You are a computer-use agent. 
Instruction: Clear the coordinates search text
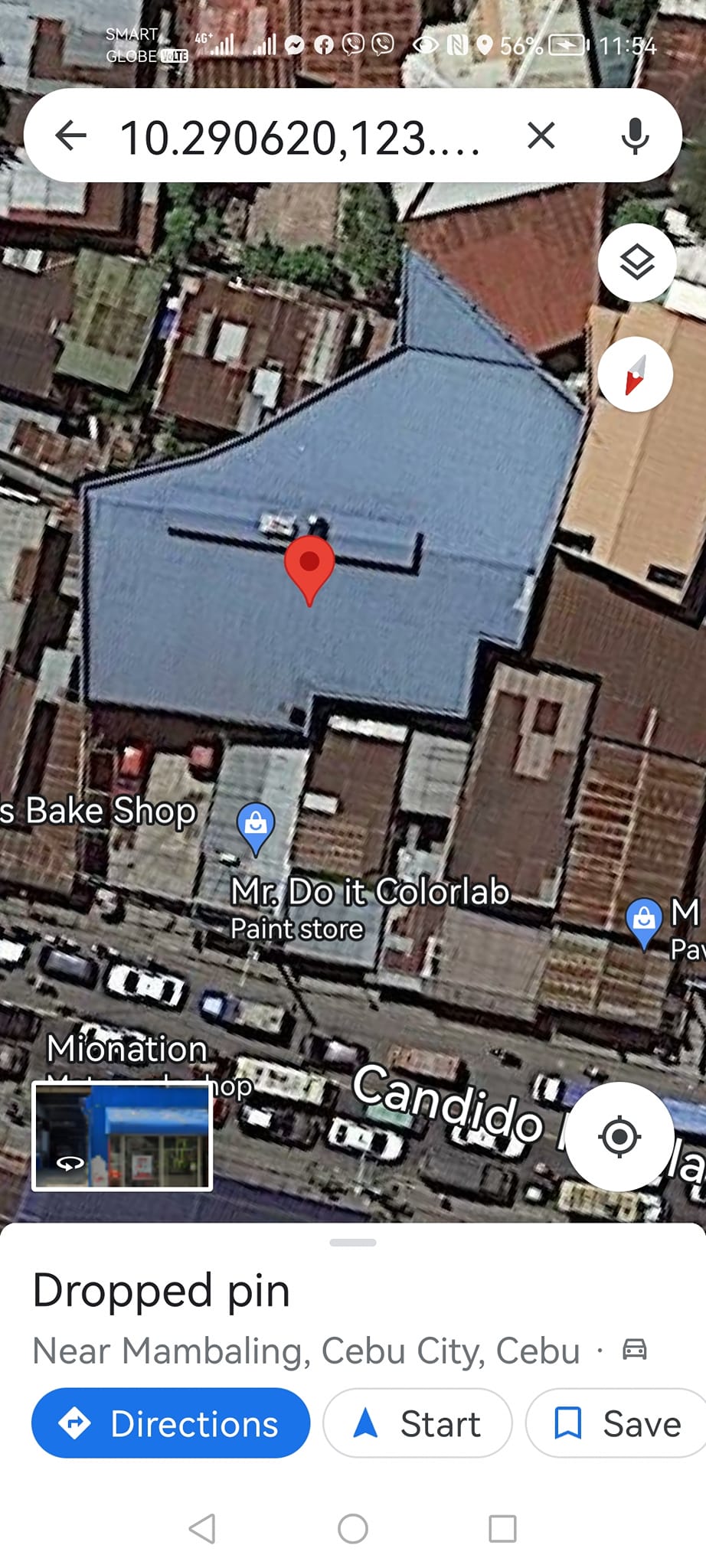click(541, 136)
